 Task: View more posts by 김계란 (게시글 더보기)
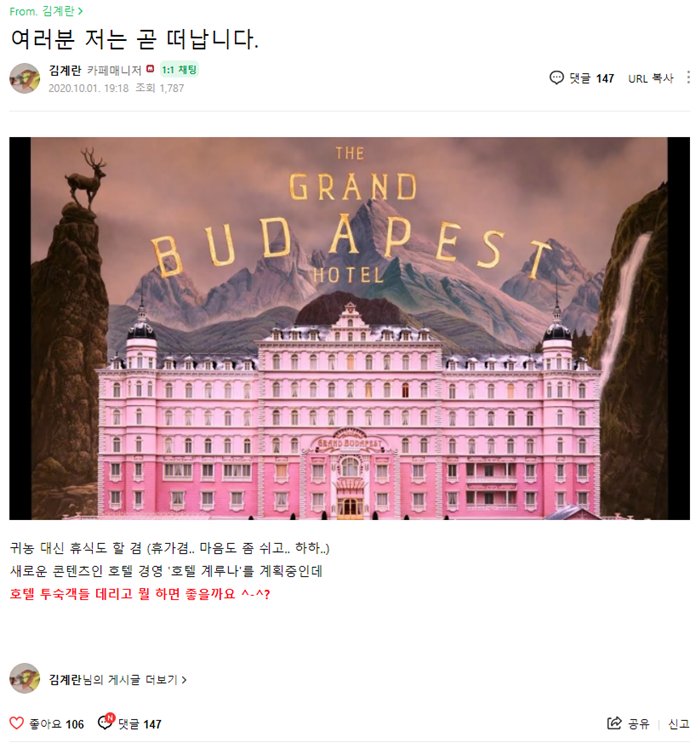tap(117, 679)
